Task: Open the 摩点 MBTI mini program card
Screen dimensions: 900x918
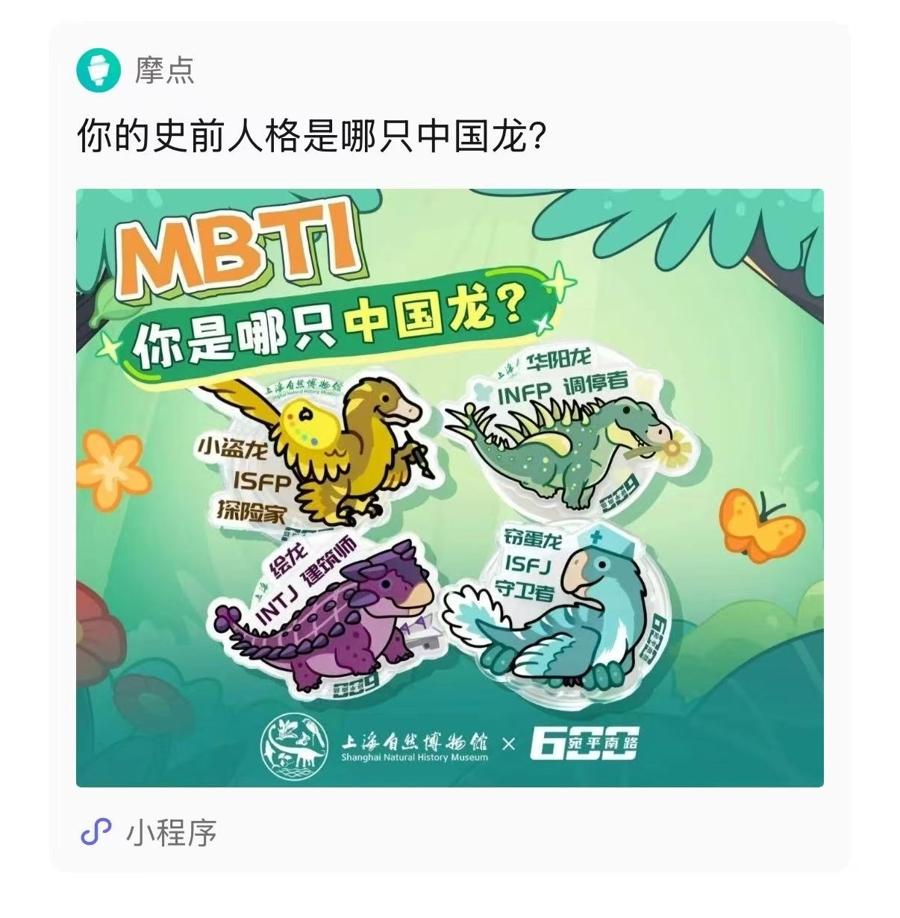Action: [x=450, y=487]
